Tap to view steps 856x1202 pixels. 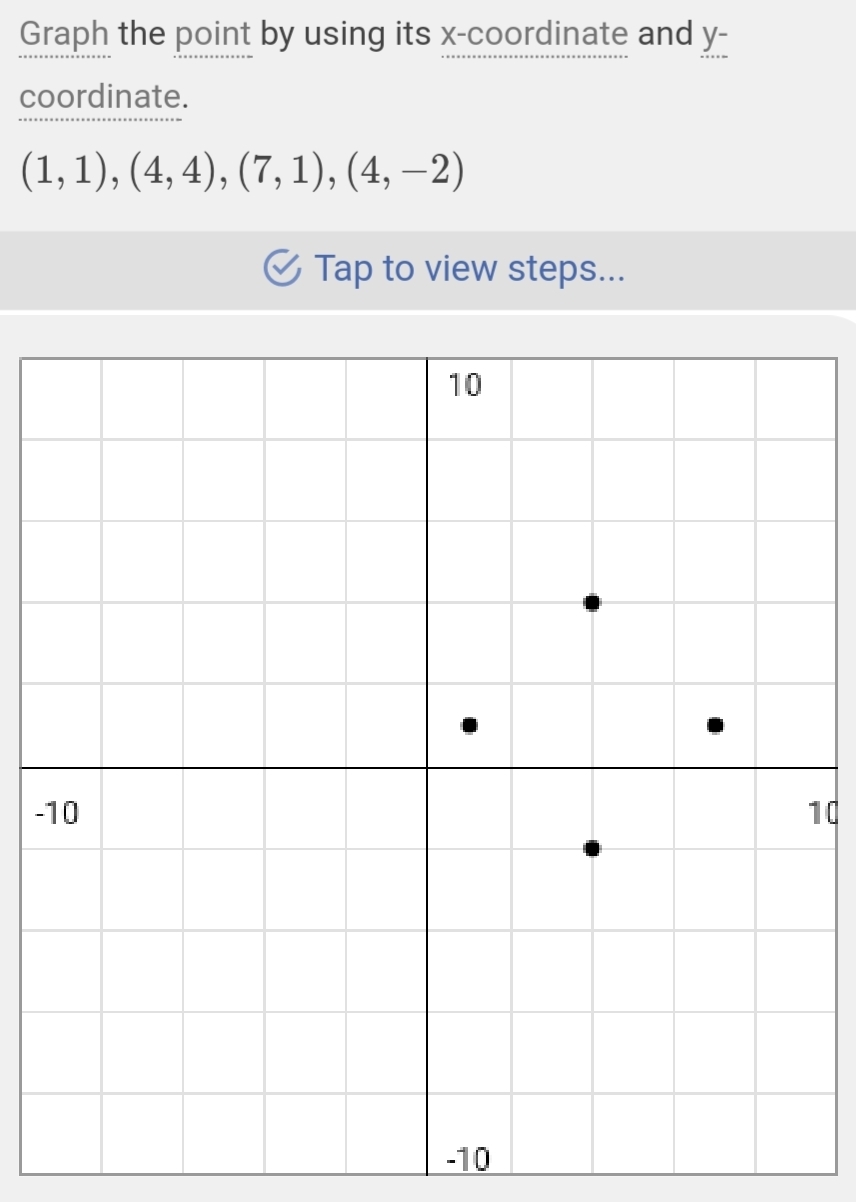(x=444, y=269)
